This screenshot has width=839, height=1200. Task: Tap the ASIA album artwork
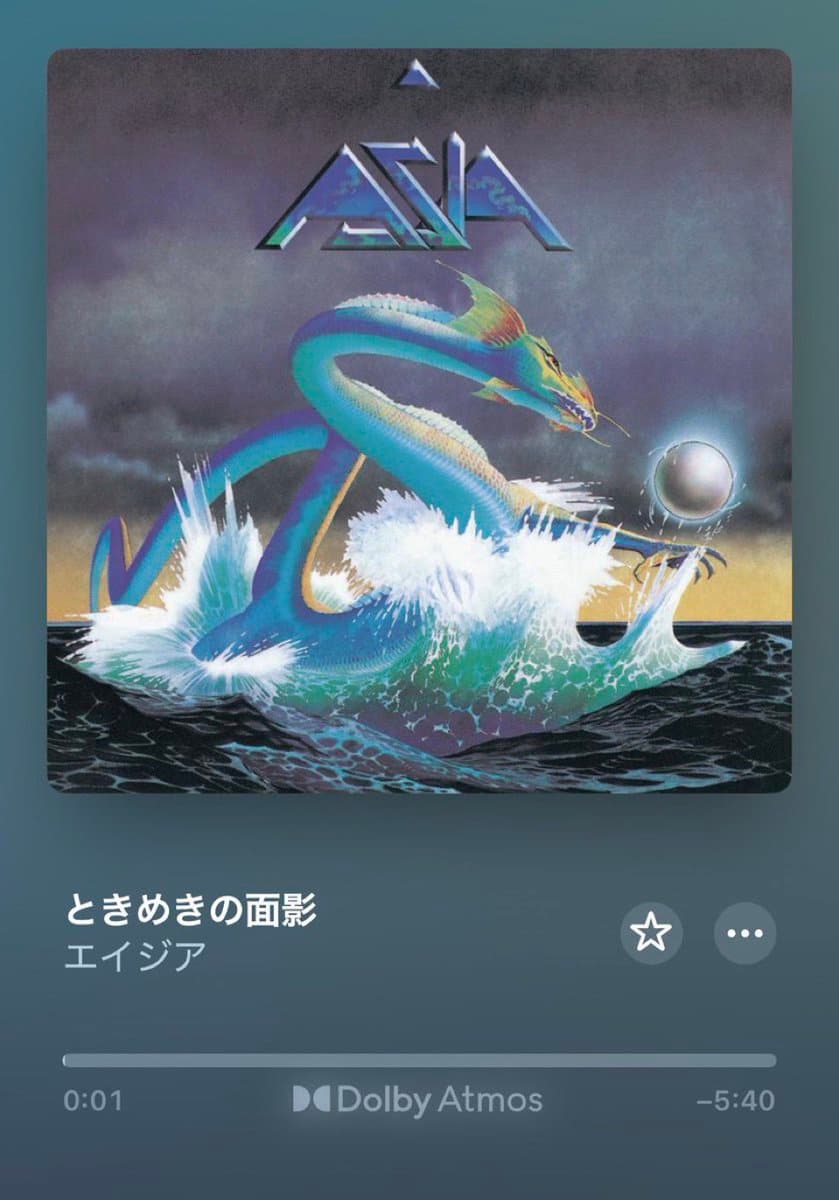coord(419,420)
